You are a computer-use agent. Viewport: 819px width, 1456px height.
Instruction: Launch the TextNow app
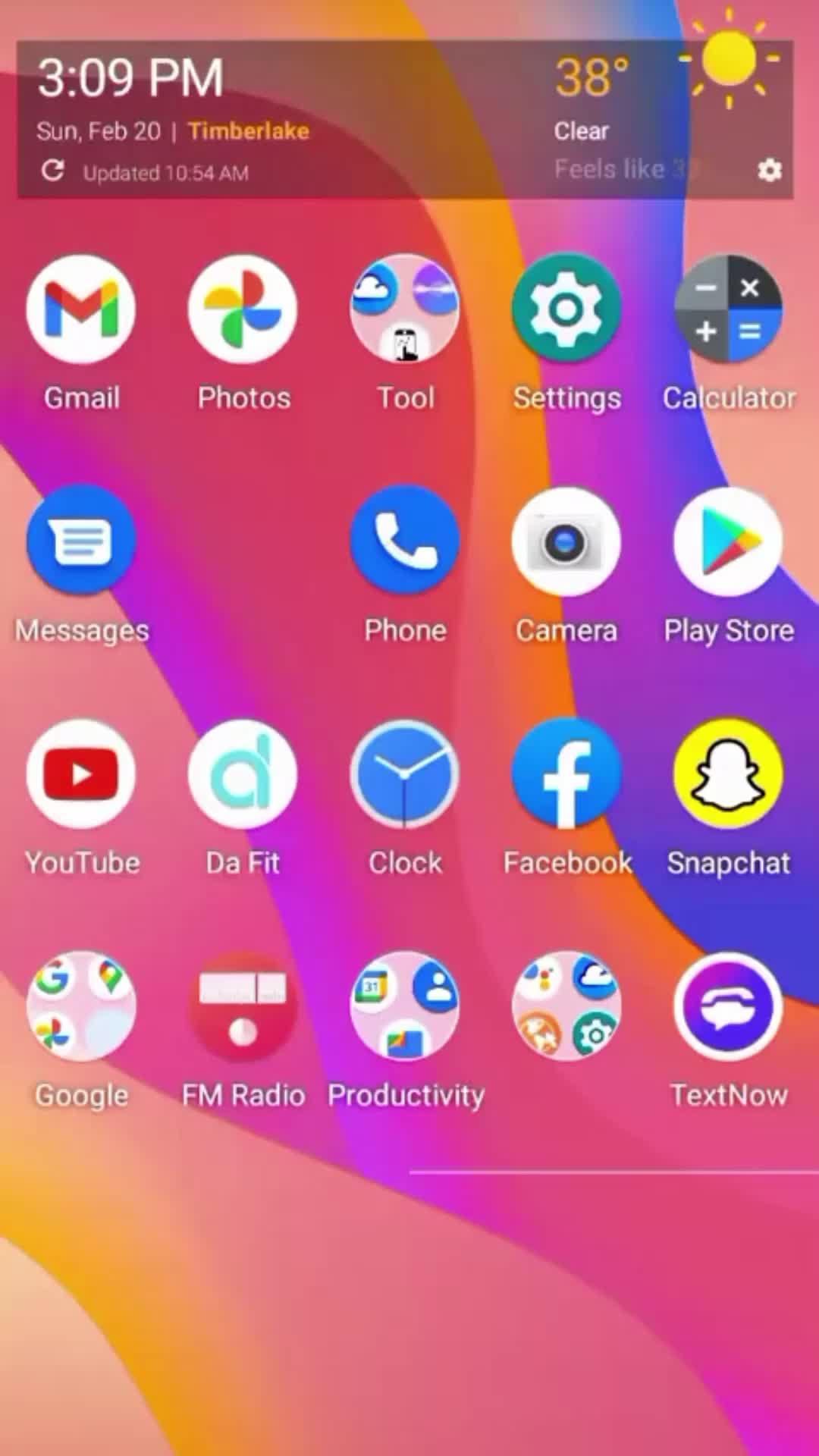(728, 1006)
